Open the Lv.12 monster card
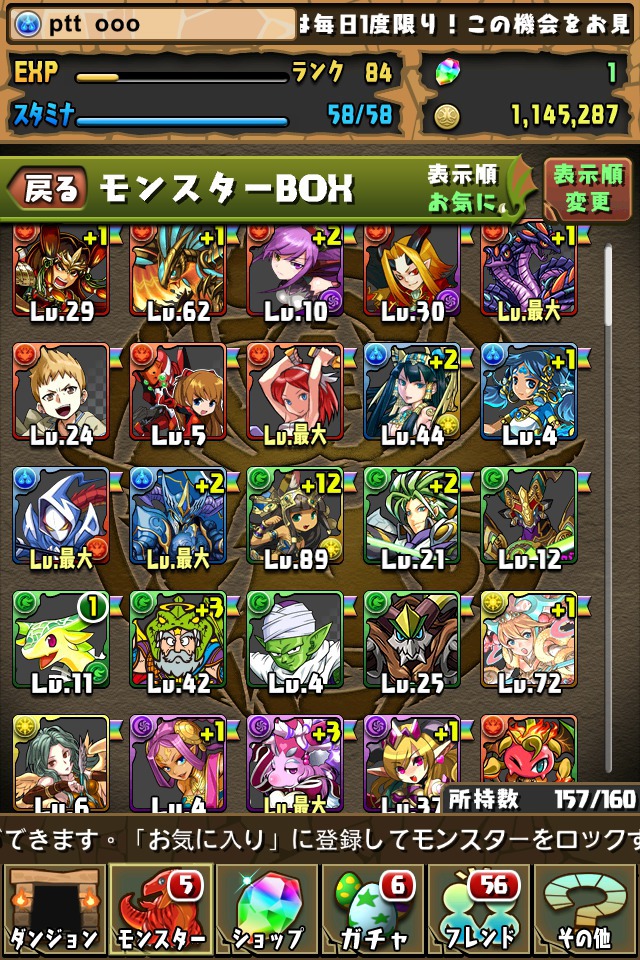This screenshot has height=960, width=640. point(529,516)
